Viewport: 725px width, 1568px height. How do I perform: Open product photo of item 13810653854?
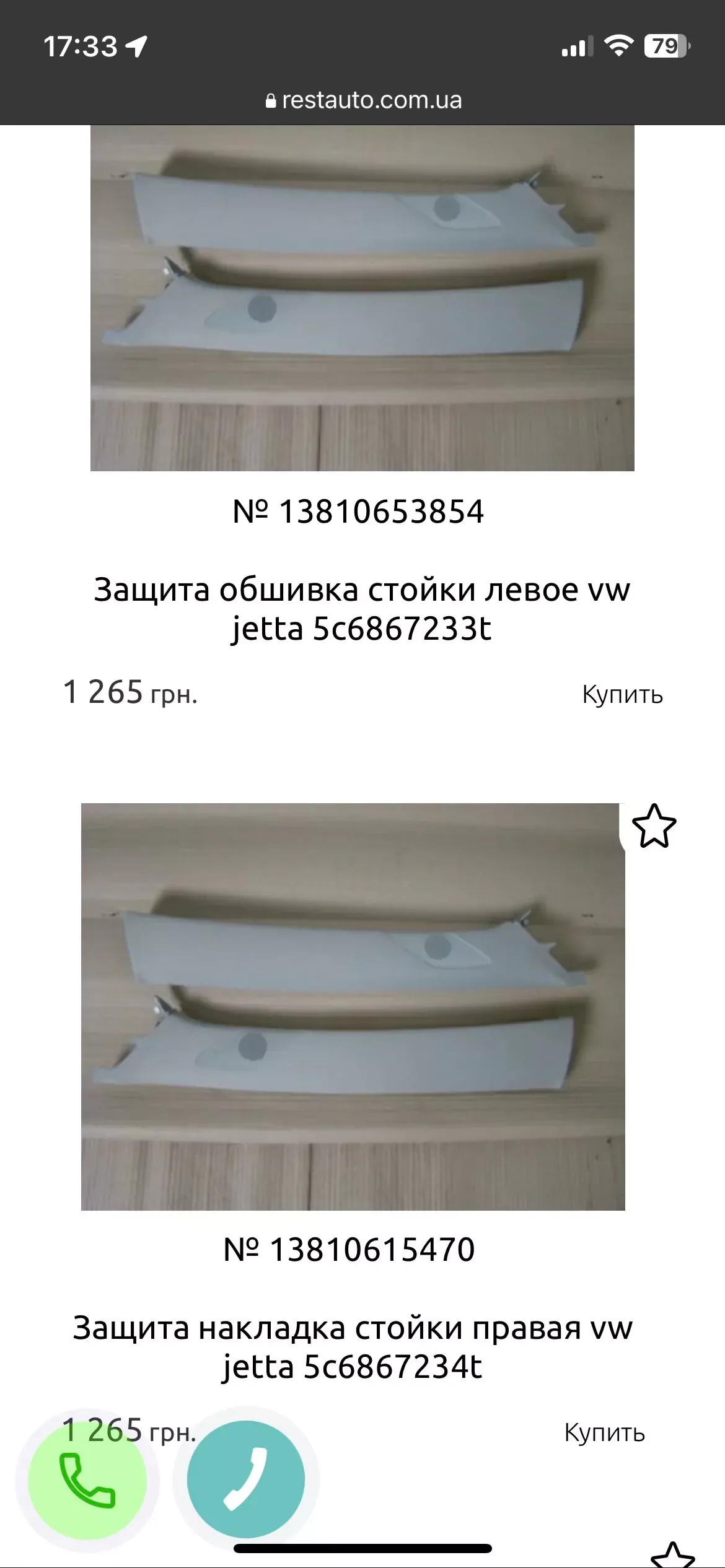[362, 297]
